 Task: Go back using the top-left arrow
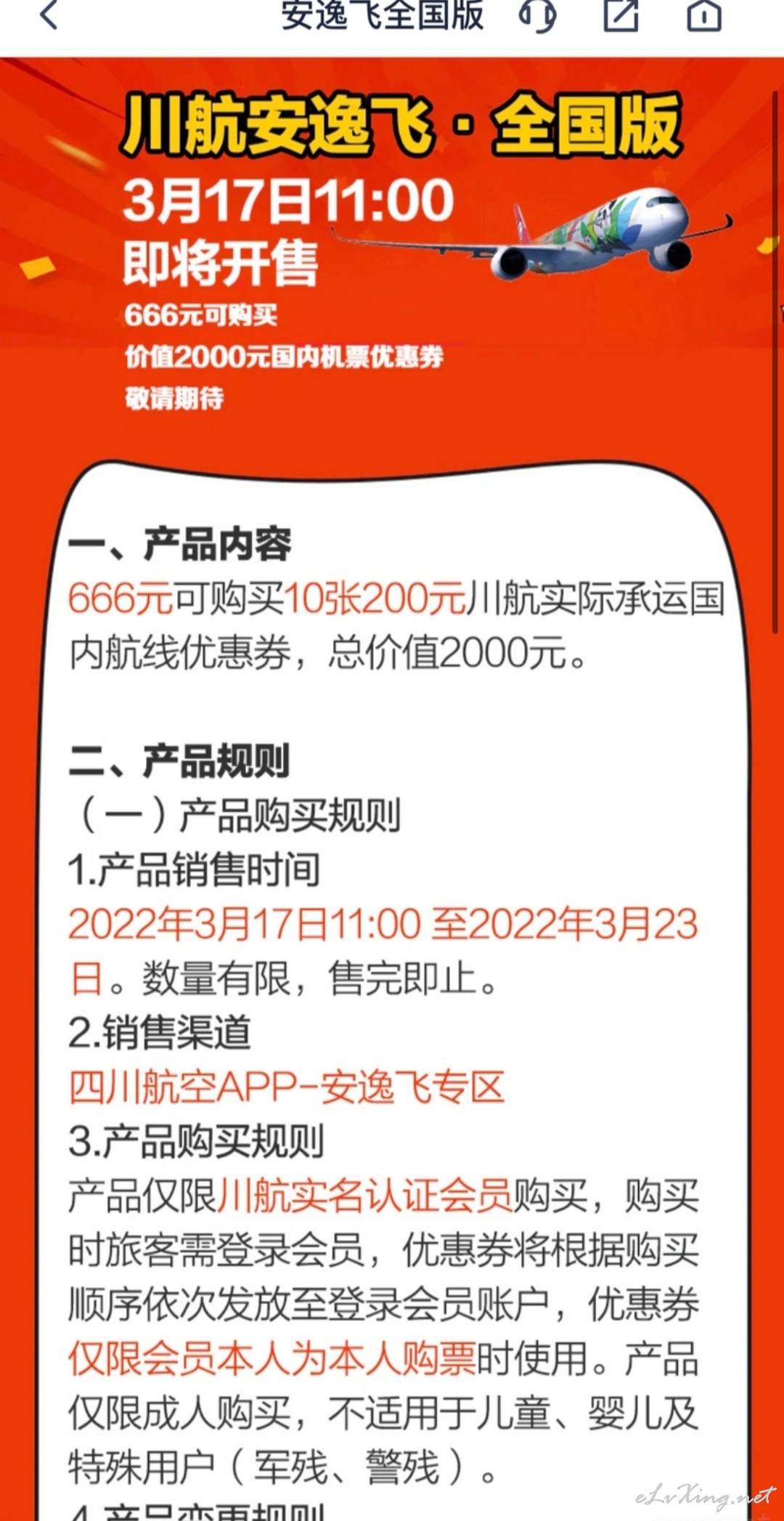click(x=49, y=15)
